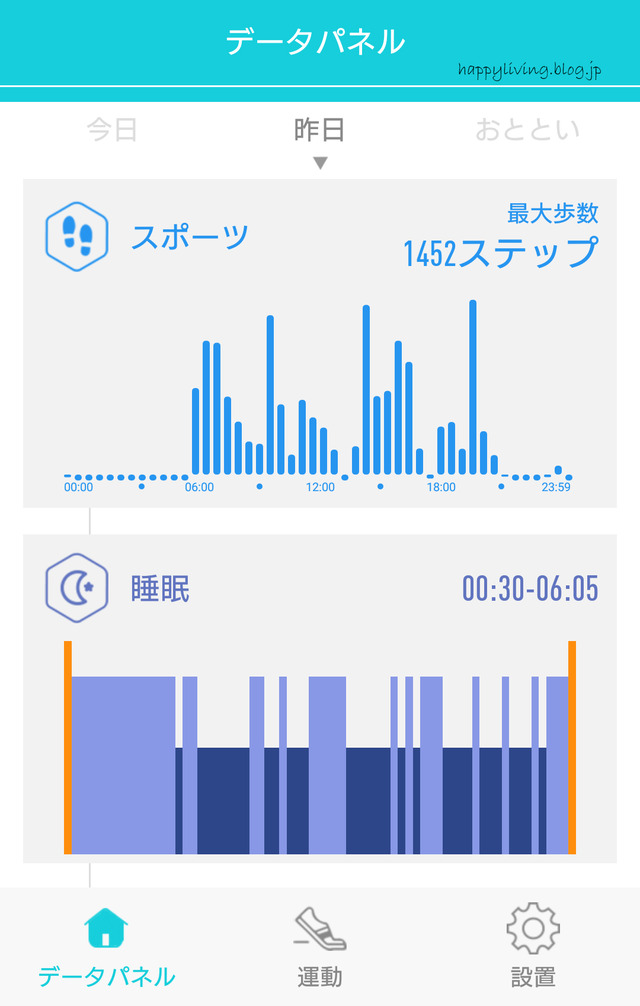Switch to the 今日 day tab
The height and width of the screenshot is (1006, 640).
(x=112, y=130)
